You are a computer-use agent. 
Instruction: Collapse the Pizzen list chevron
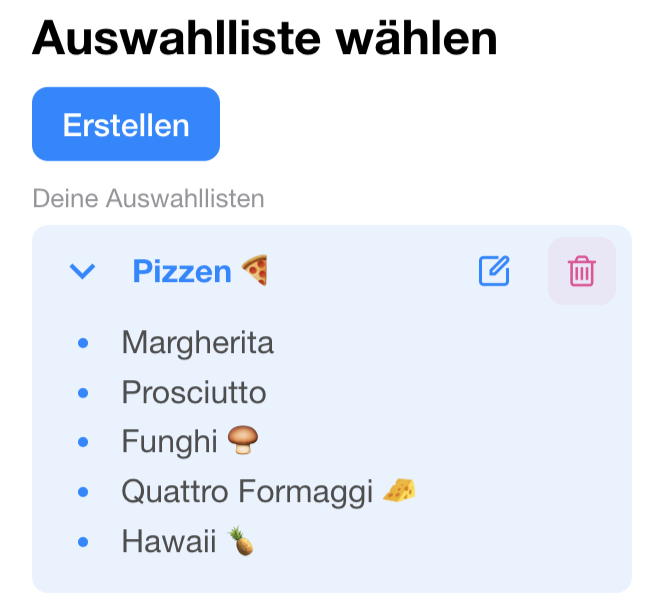tap(82, 271)
